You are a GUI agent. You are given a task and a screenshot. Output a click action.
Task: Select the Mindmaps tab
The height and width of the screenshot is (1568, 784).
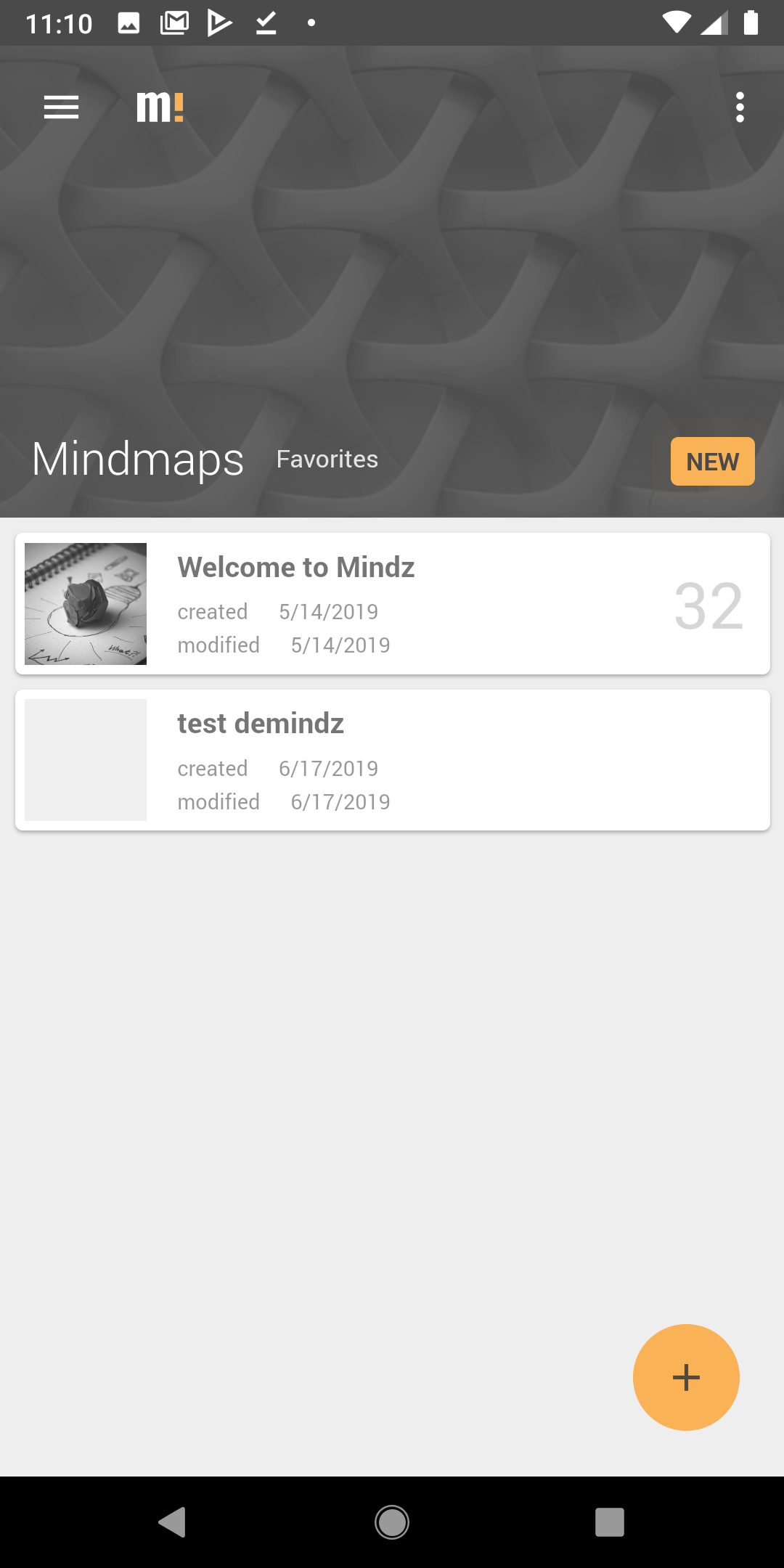138,459
